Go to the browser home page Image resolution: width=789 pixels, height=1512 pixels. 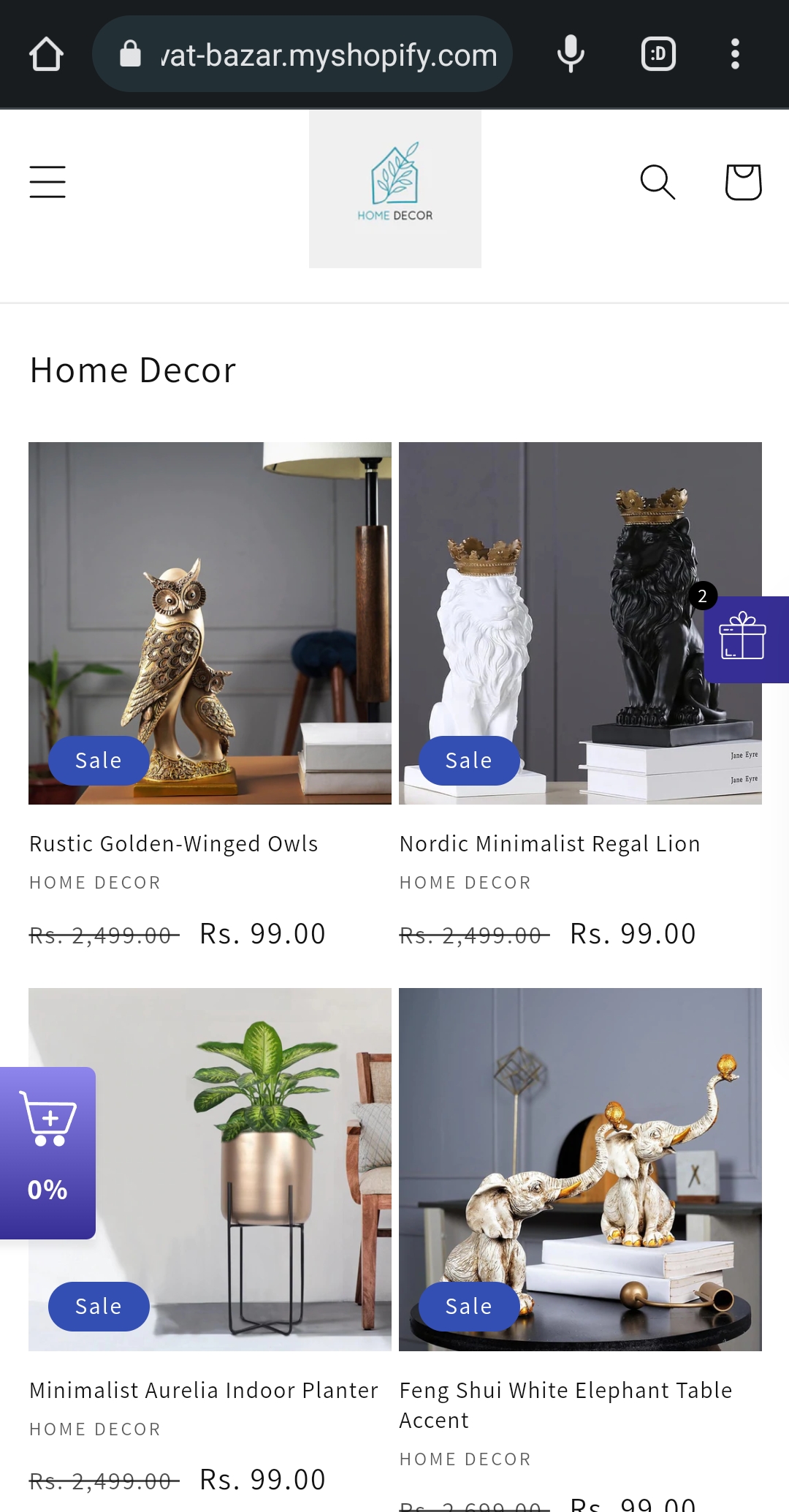[x=46, y=54]
